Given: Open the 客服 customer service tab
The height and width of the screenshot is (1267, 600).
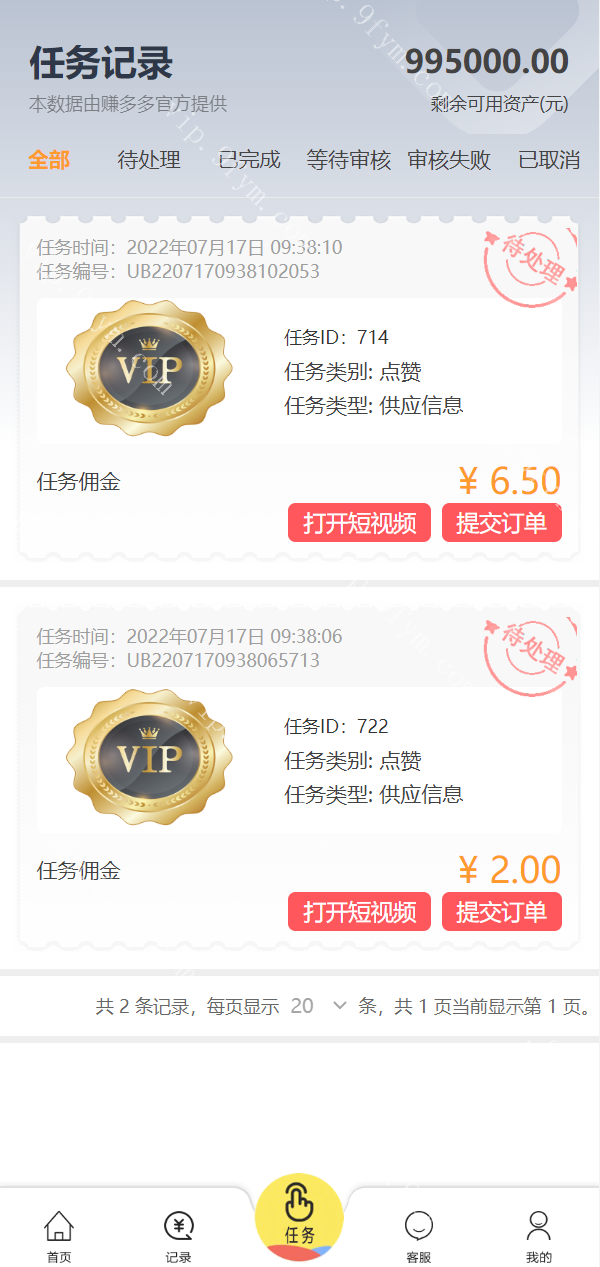Looking at the screenshot, I should click(418, 1236).
